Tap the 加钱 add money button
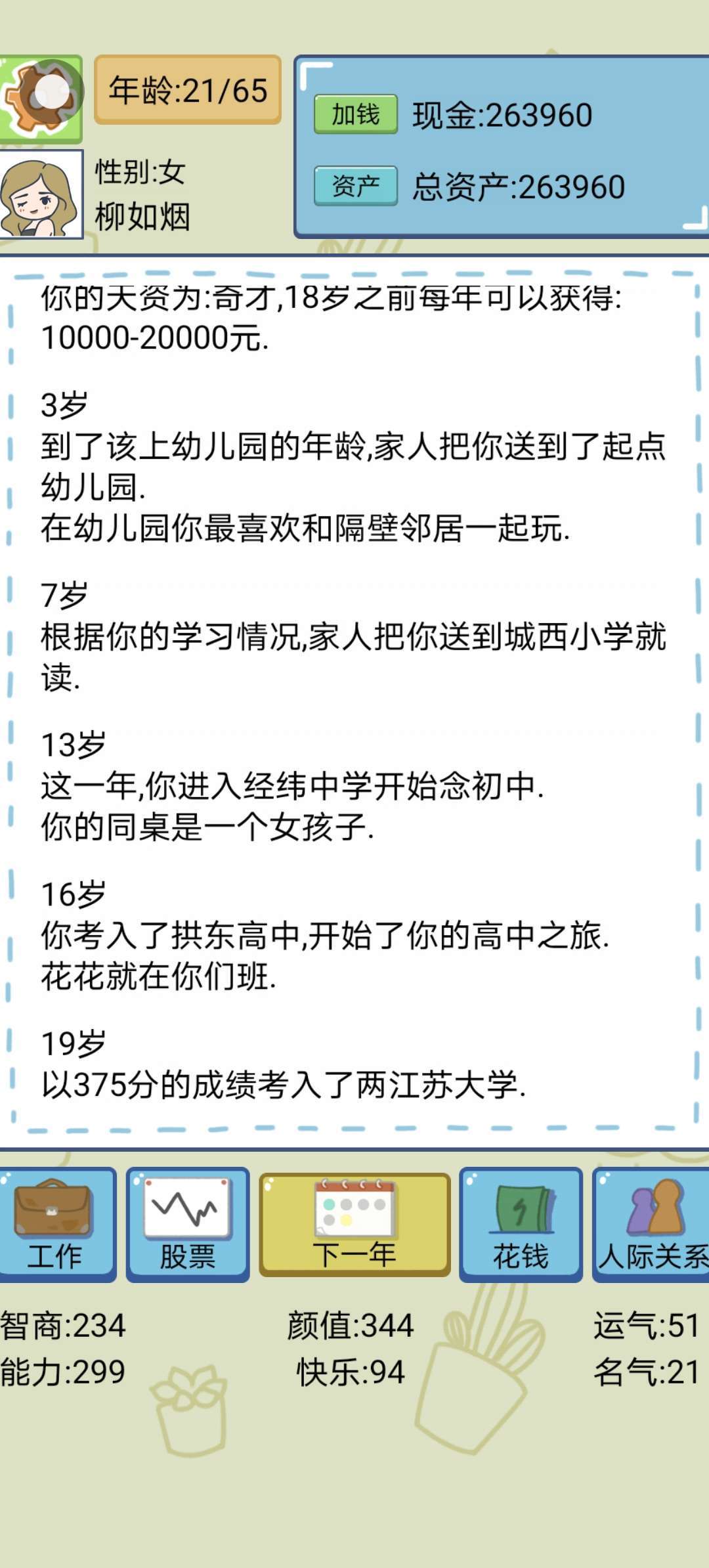The image size is (709, 1568). click(355, 114)
